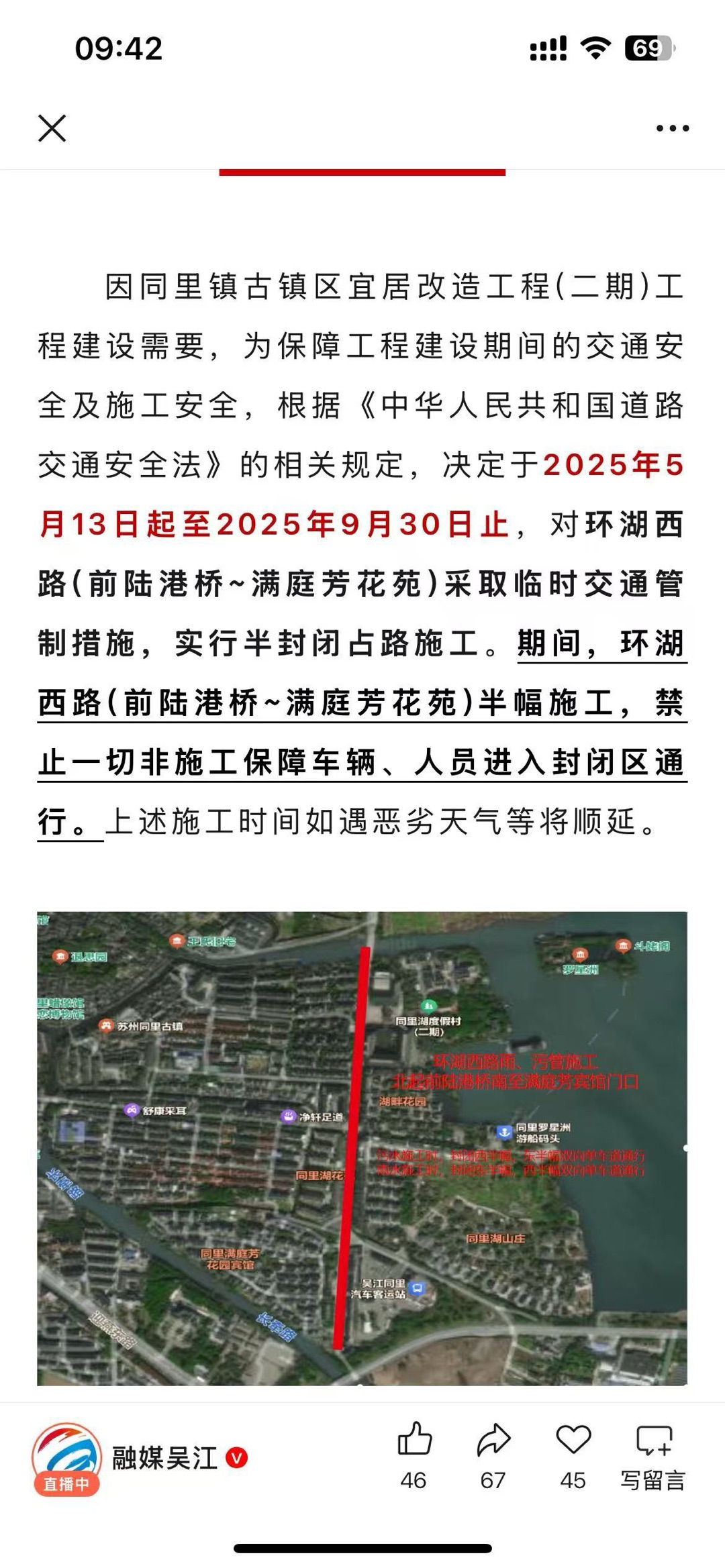This screenshot has height=1568, width=725.
Task: Close the article page
Action: click(52, 128)
